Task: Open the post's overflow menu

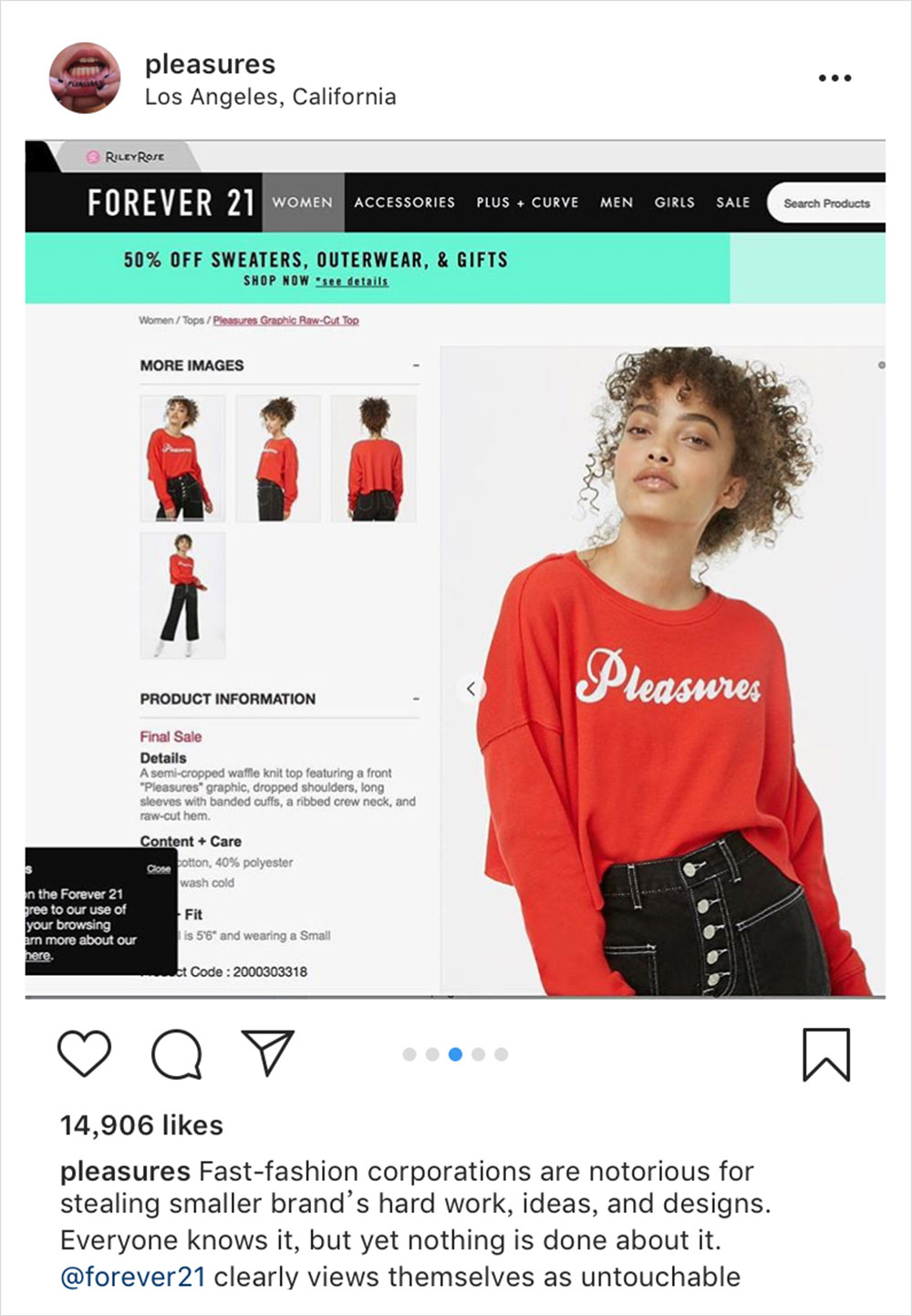Action: point(834,78)
